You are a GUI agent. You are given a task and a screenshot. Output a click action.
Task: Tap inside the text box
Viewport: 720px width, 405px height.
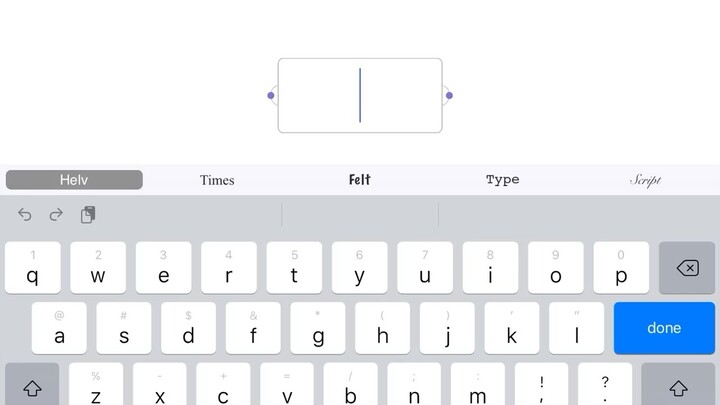click(360, 95)
